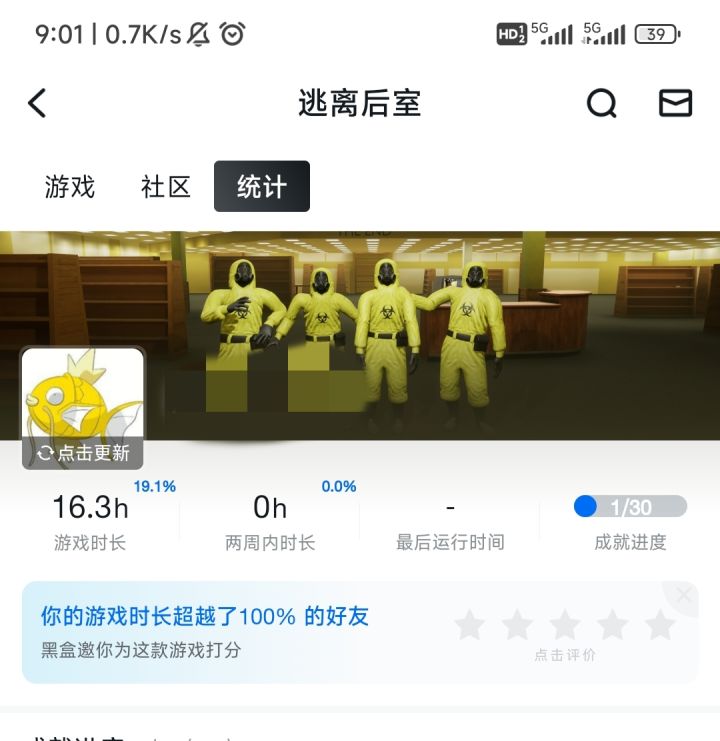Screen dimensions: 720x741
Task: Select the highlighted 统计 tab
Action: tap(262, 186)
